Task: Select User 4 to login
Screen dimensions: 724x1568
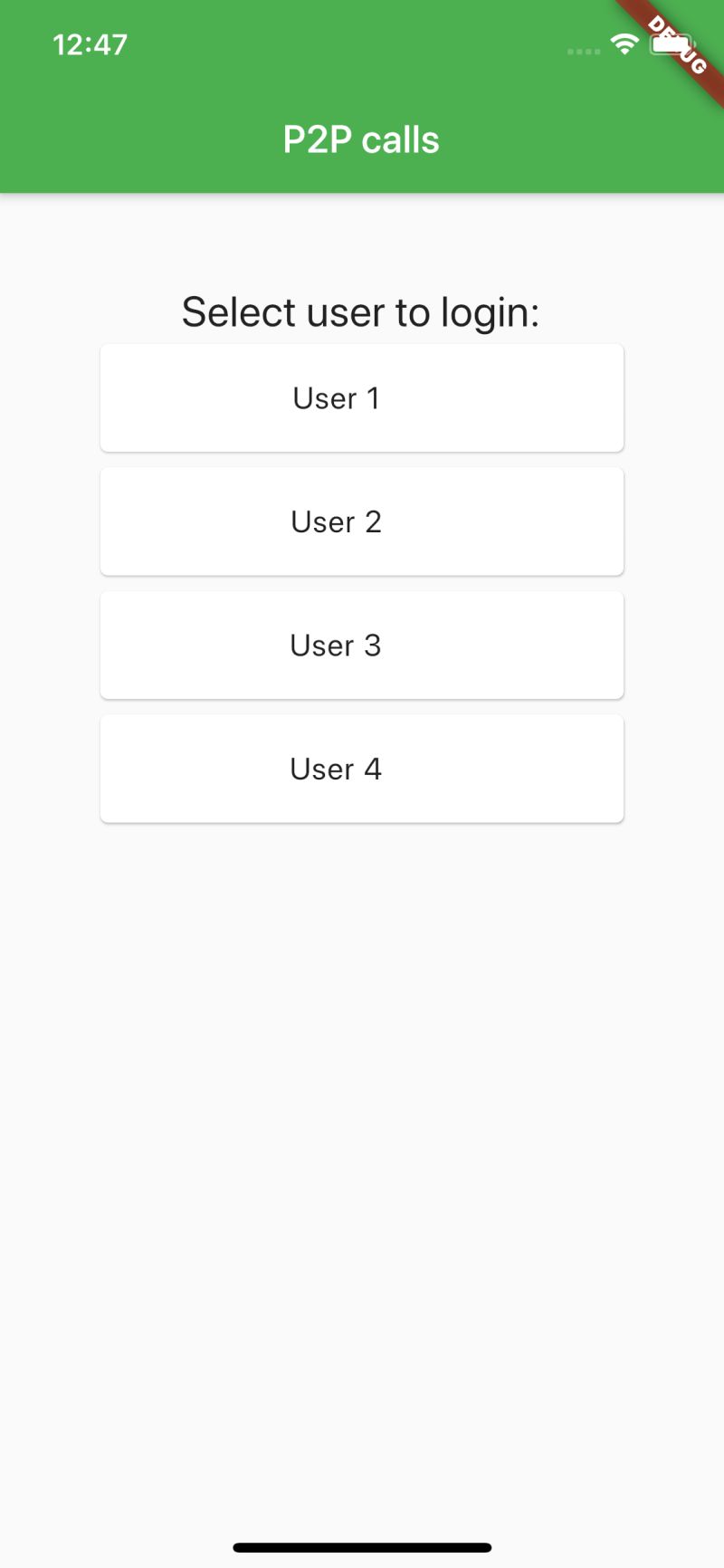Action: 362,768
